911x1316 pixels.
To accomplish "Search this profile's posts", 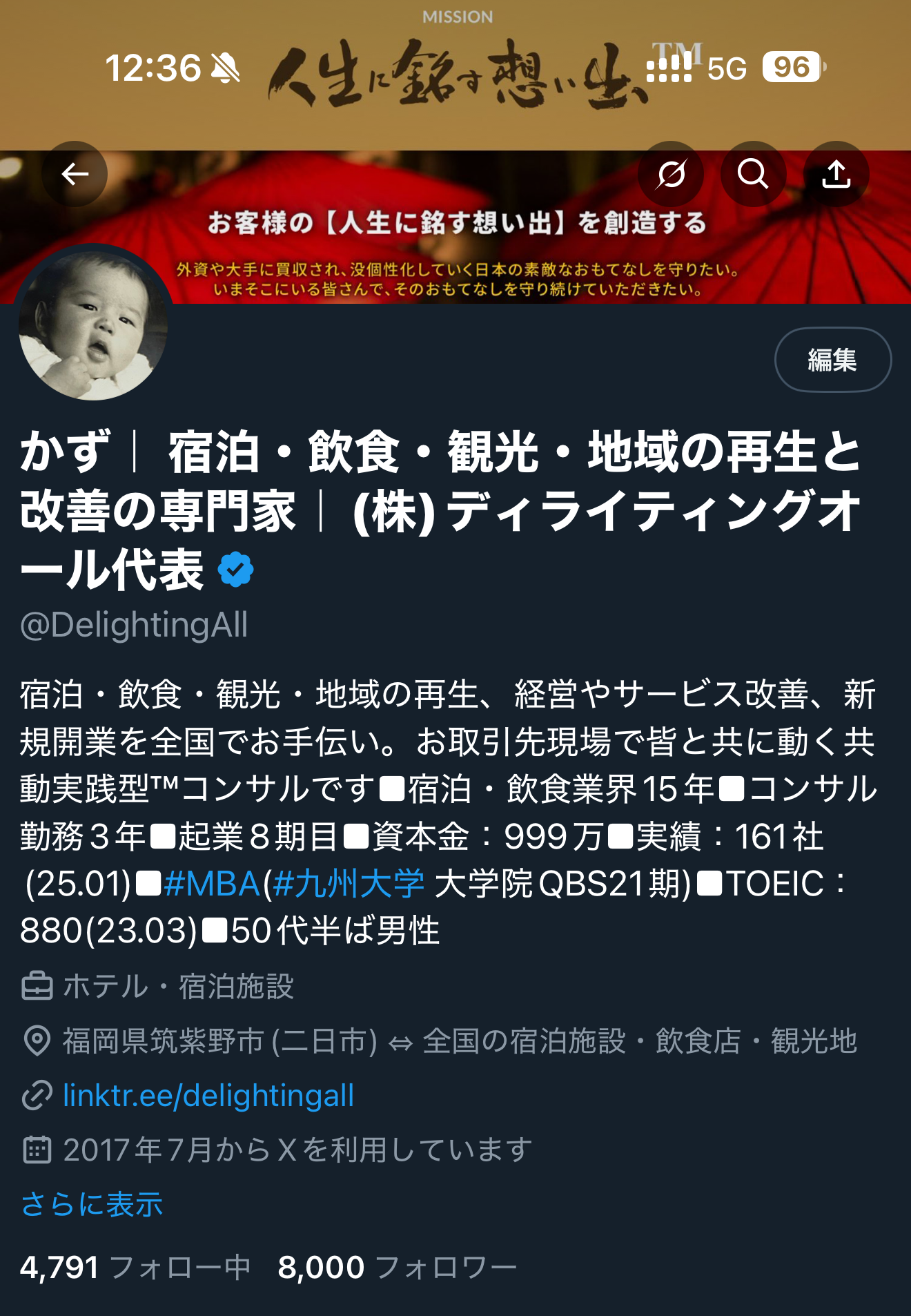I will [753, 174].
